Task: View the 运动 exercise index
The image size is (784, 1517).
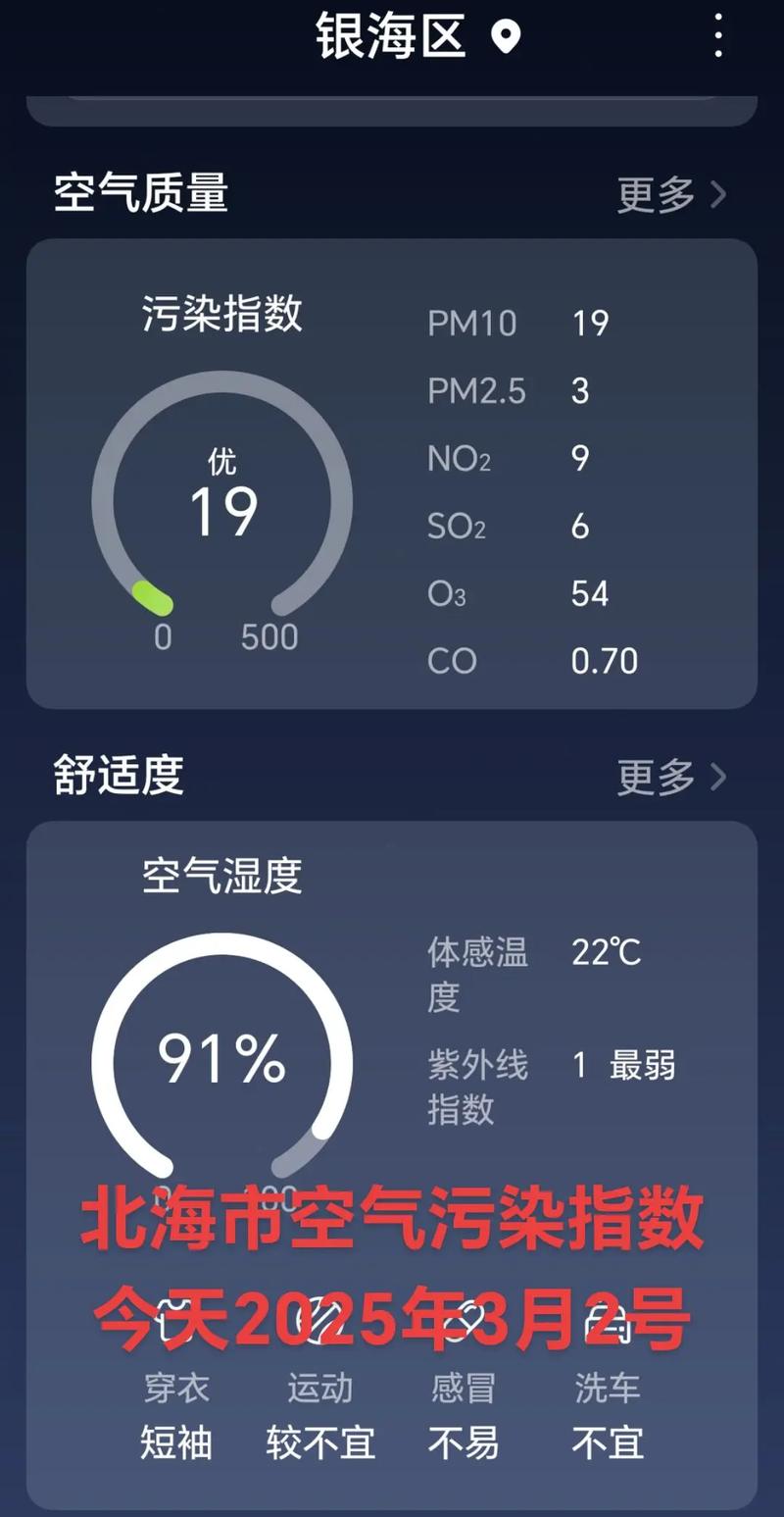Action: (320, 1412)
